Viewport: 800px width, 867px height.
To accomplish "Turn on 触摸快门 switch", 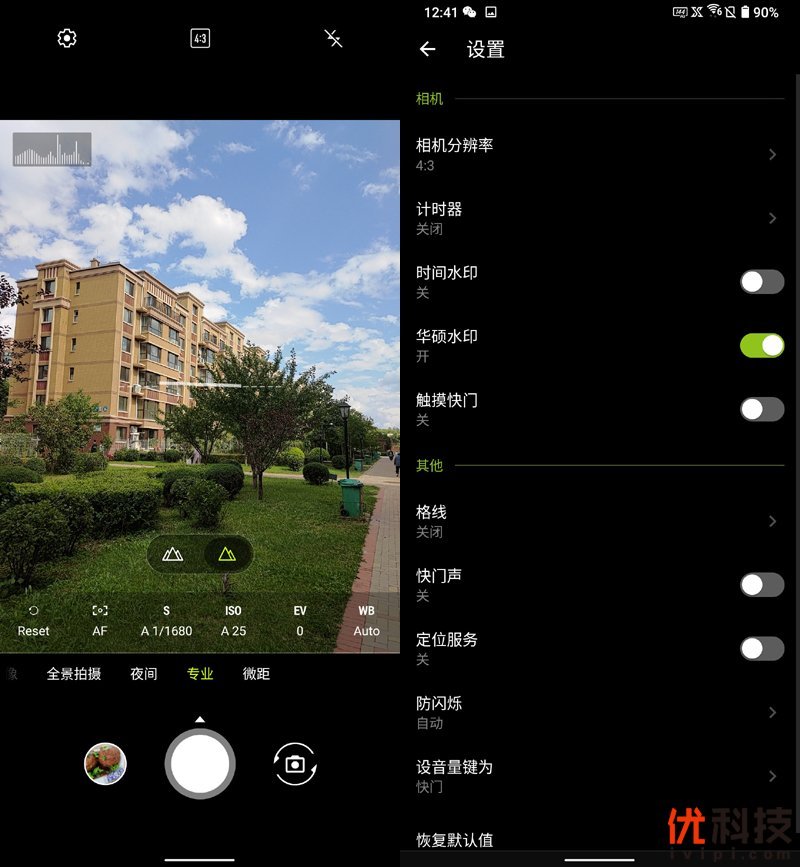I will tap(762, 409).
